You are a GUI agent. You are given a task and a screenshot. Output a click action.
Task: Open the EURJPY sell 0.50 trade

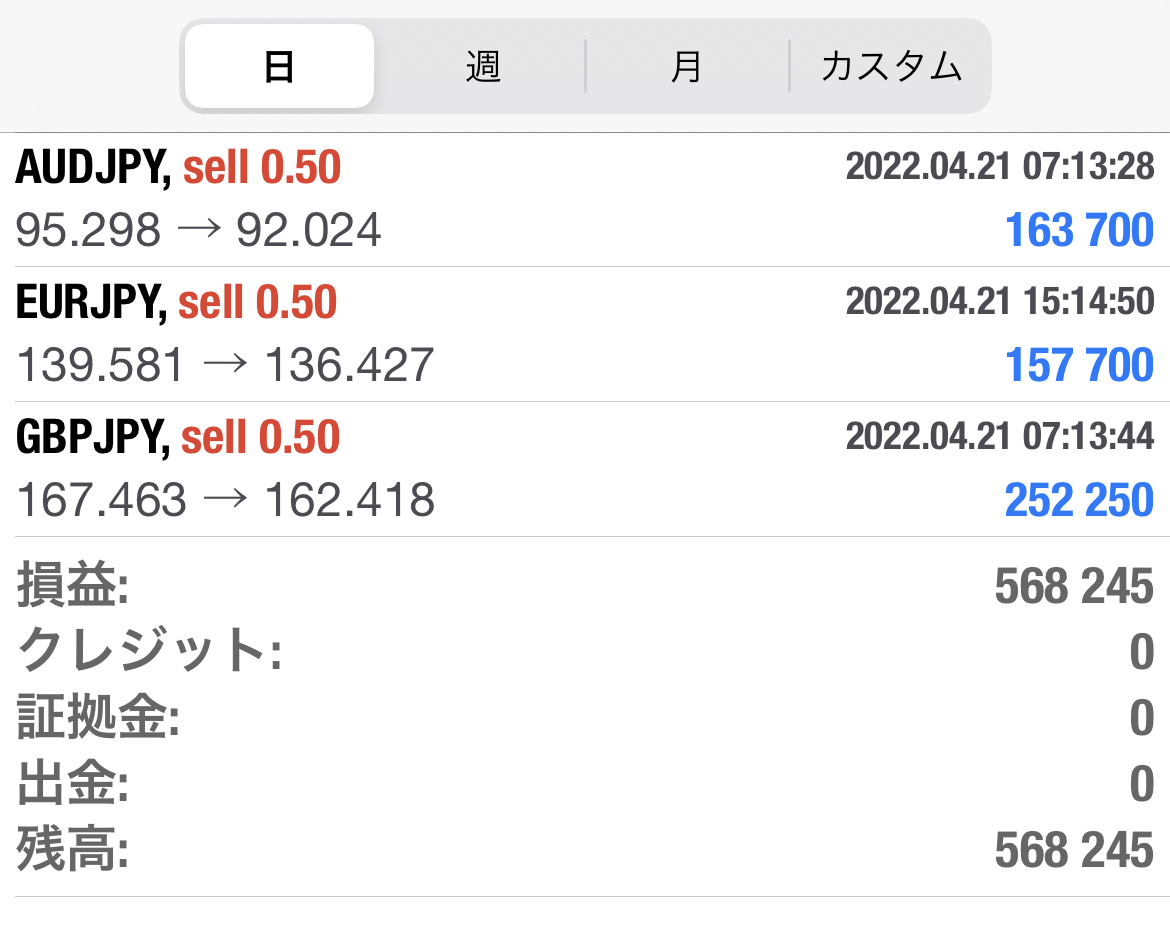point(585,334)
